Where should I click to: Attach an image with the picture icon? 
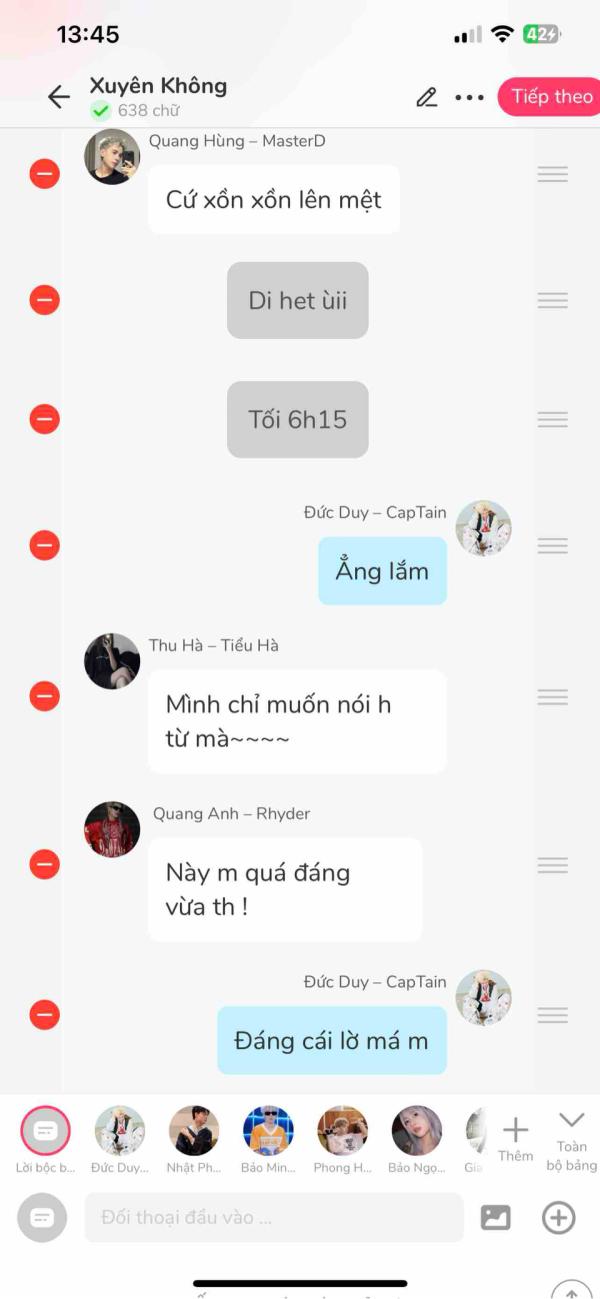496,1217
